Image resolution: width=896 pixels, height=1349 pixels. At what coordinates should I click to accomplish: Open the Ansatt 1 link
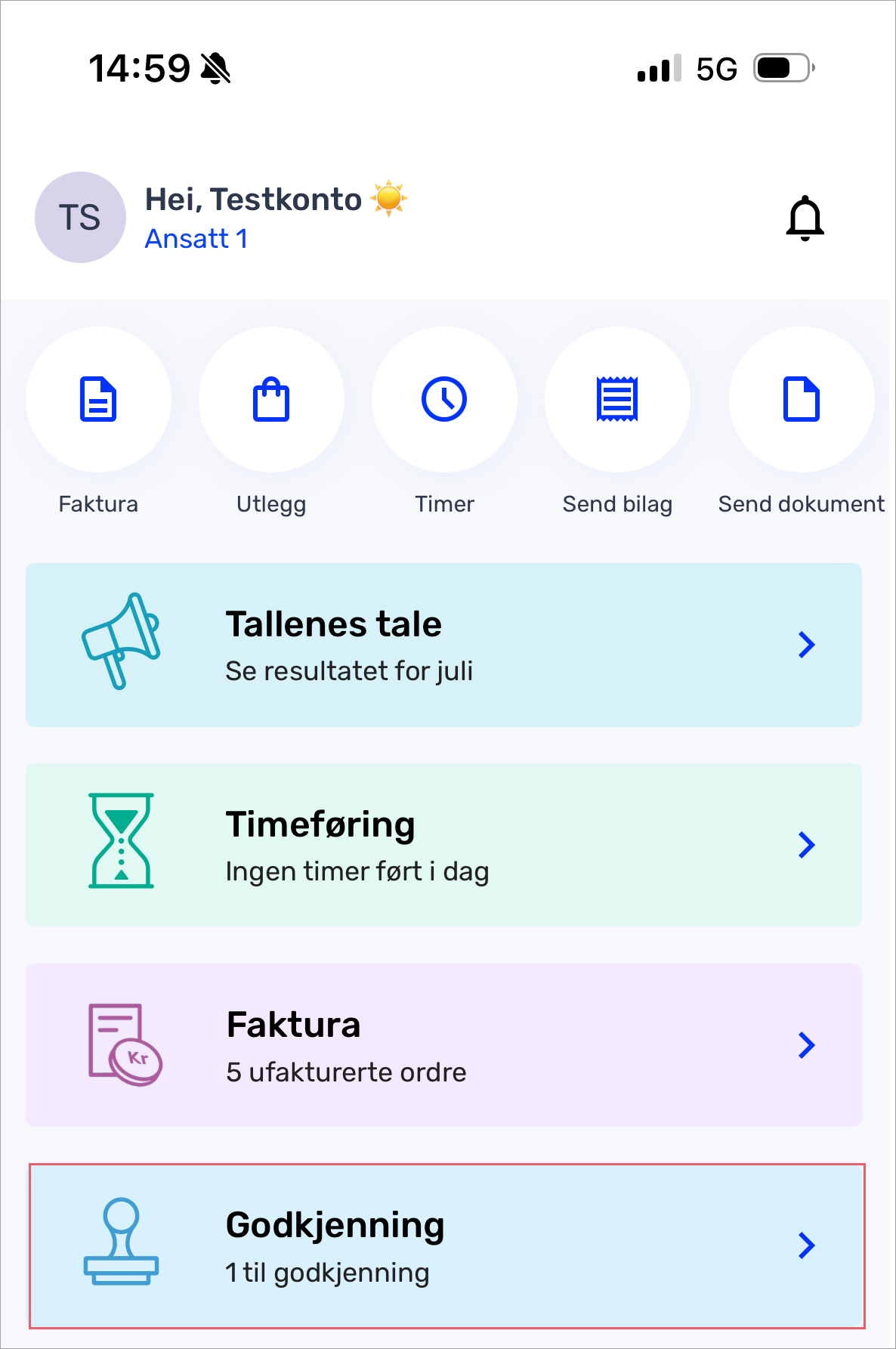196,239
